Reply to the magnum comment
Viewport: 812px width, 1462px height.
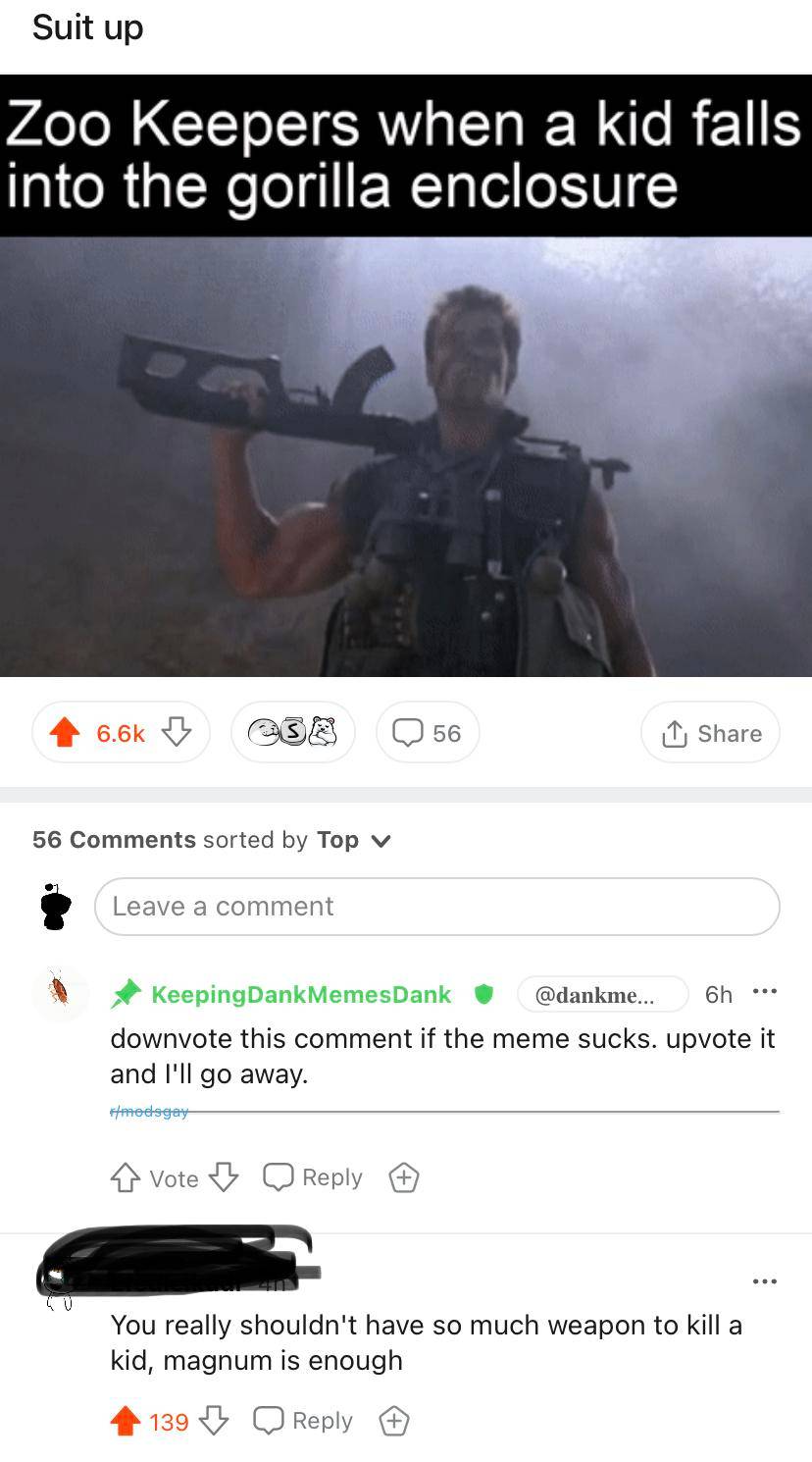click(304, 1421)
